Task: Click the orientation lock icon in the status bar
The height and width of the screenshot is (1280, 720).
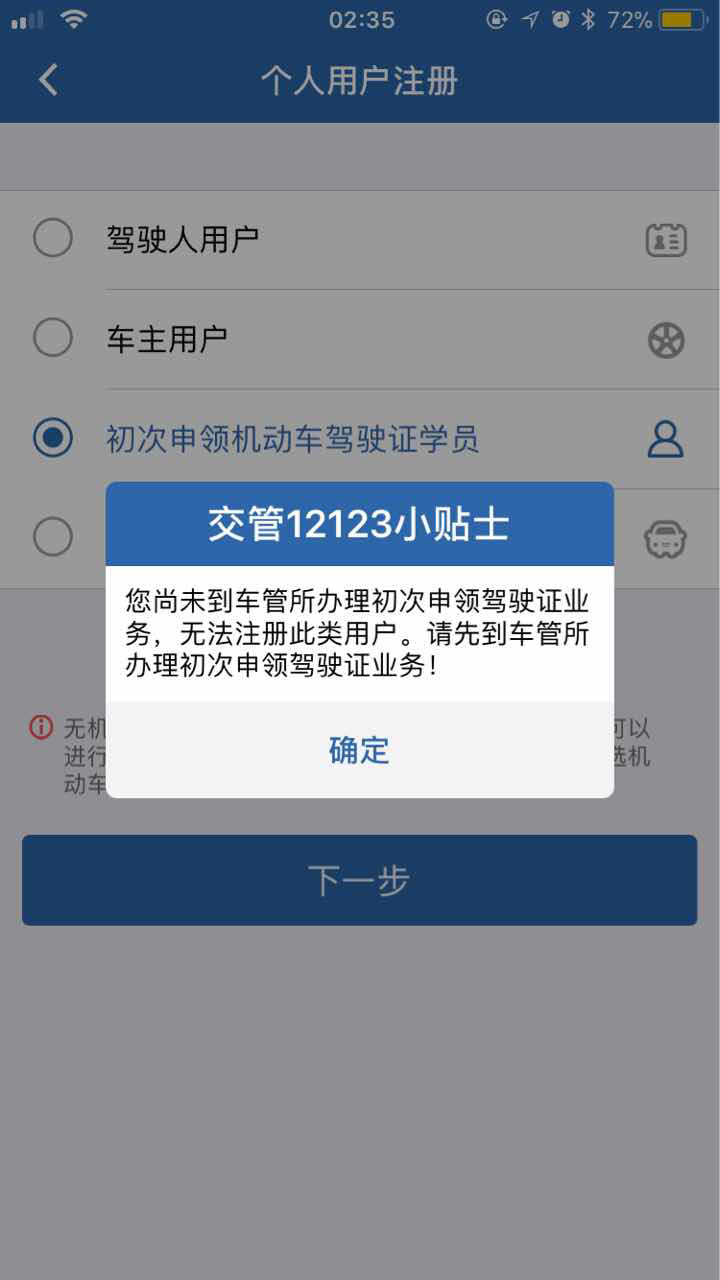Action: click(x=496, y=19)
